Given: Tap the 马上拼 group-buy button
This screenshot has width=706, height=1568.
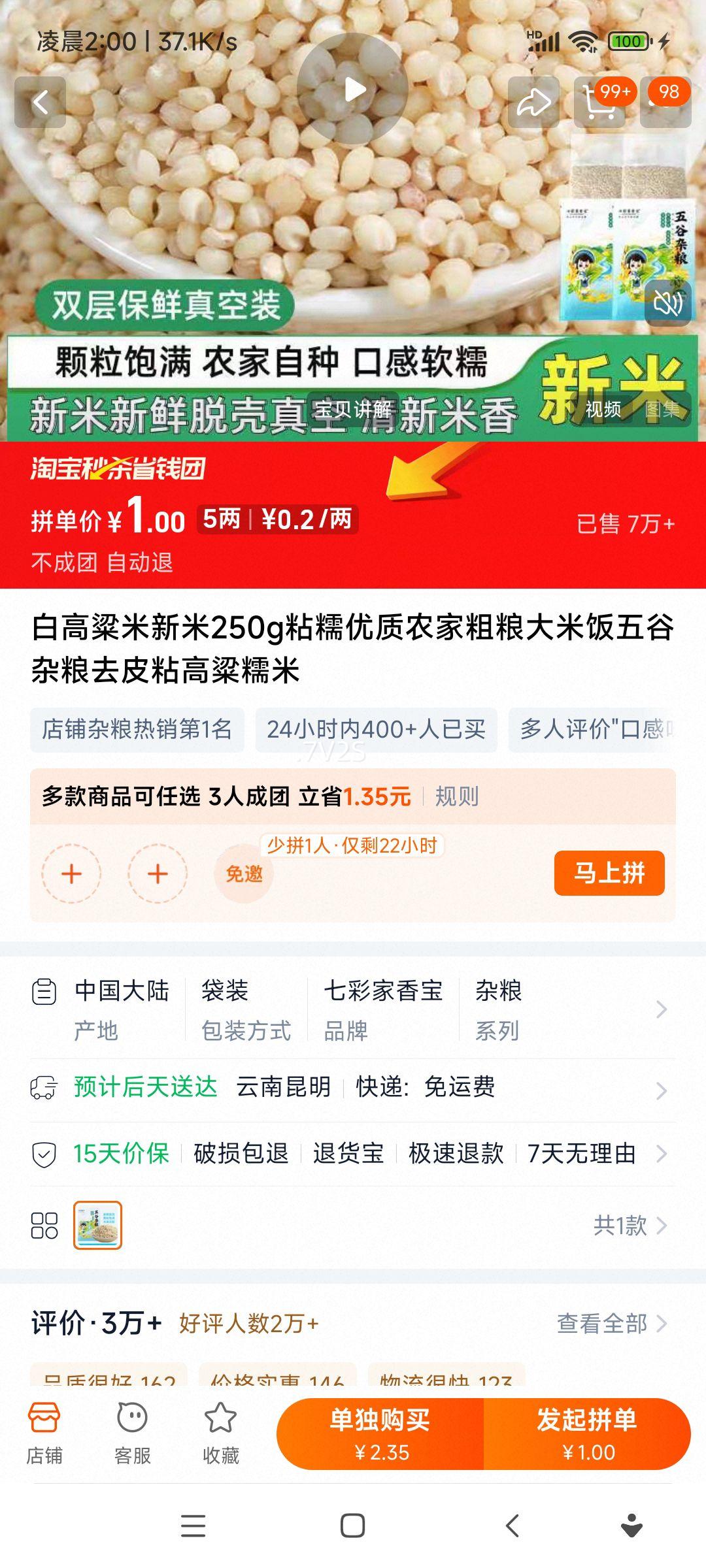Looking at the screenshot, I should (609, 873).
